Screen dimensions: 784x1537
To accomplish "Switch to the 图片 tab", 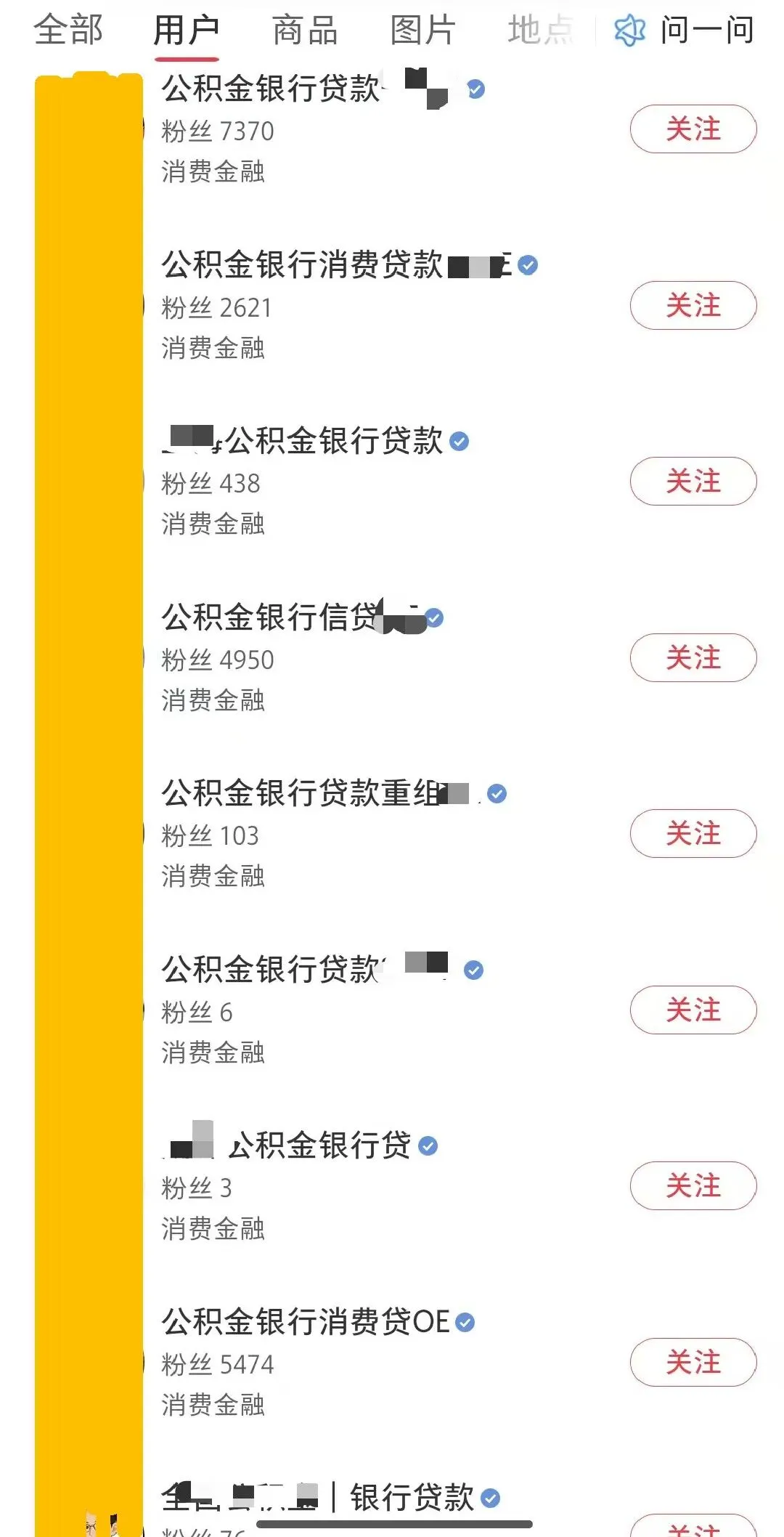I will click(x=422, y=31).
